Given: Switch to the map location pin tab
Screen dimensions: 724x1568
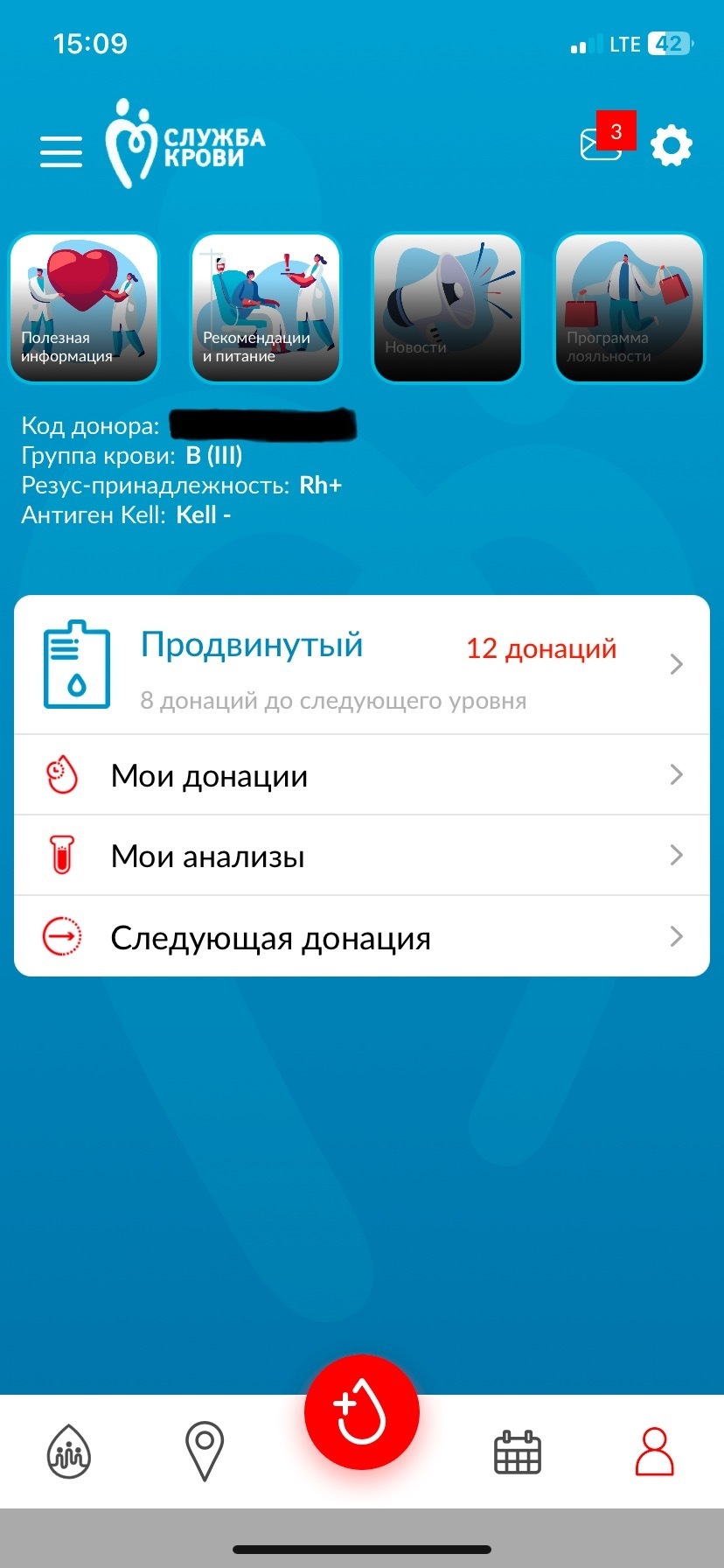Looking at the screenshot, I should click(x=205, y=1452).
